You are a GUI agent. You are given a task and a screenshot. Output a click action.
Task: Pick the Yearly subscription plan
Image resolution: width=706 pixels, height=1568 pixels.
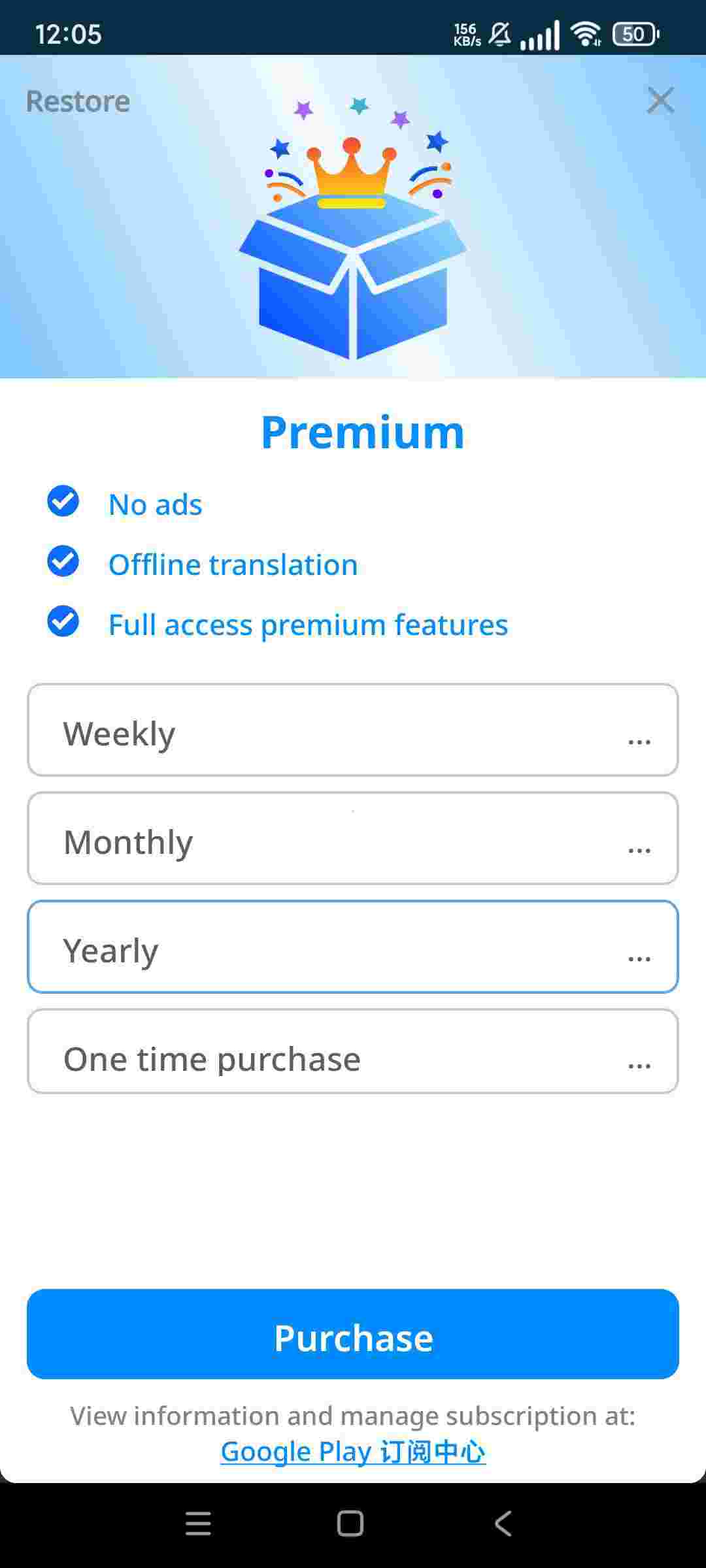[x=352, y=947]
